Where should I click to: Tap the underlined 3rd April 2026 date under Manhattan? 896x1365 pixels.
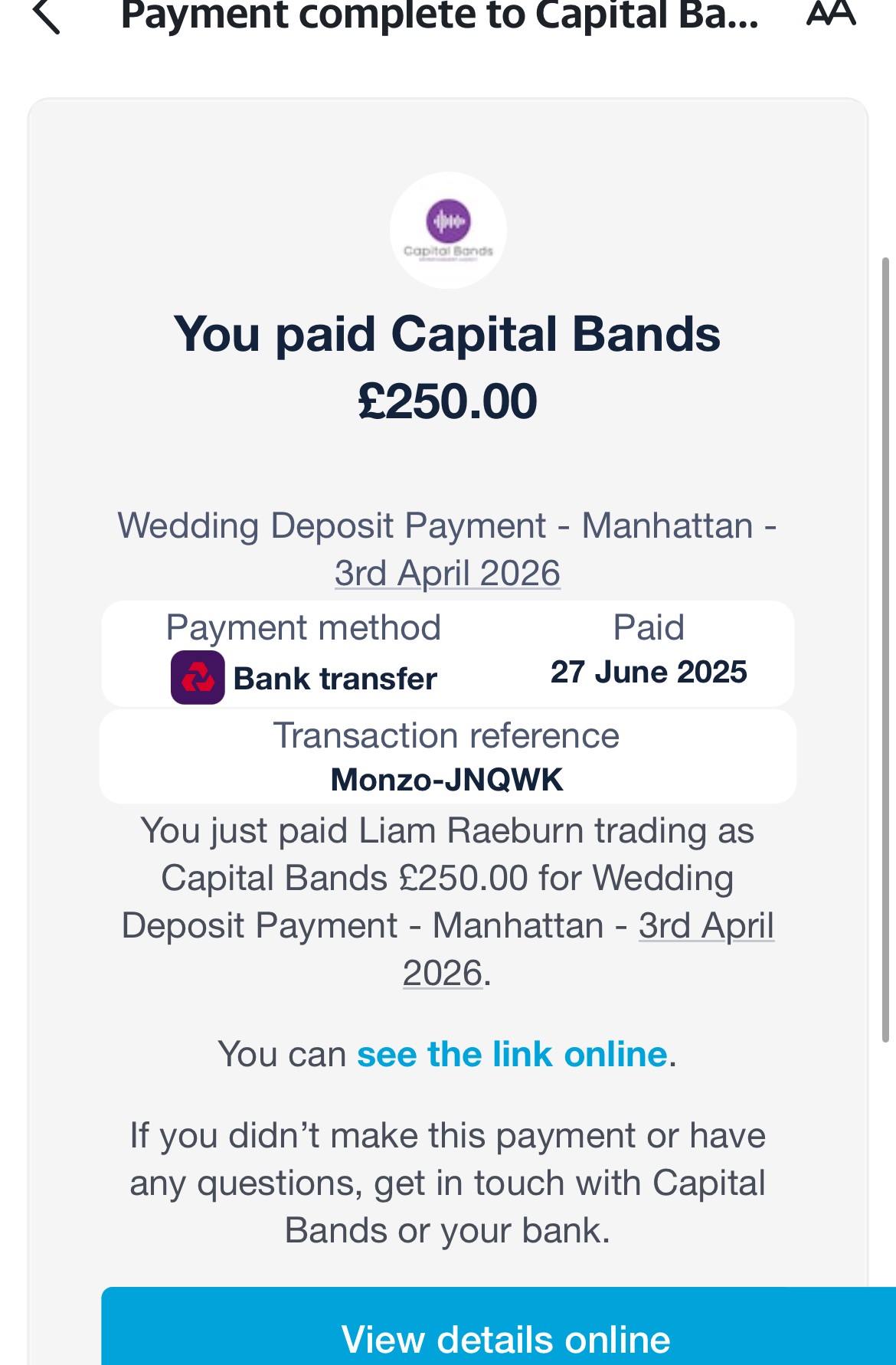(447, 573)
